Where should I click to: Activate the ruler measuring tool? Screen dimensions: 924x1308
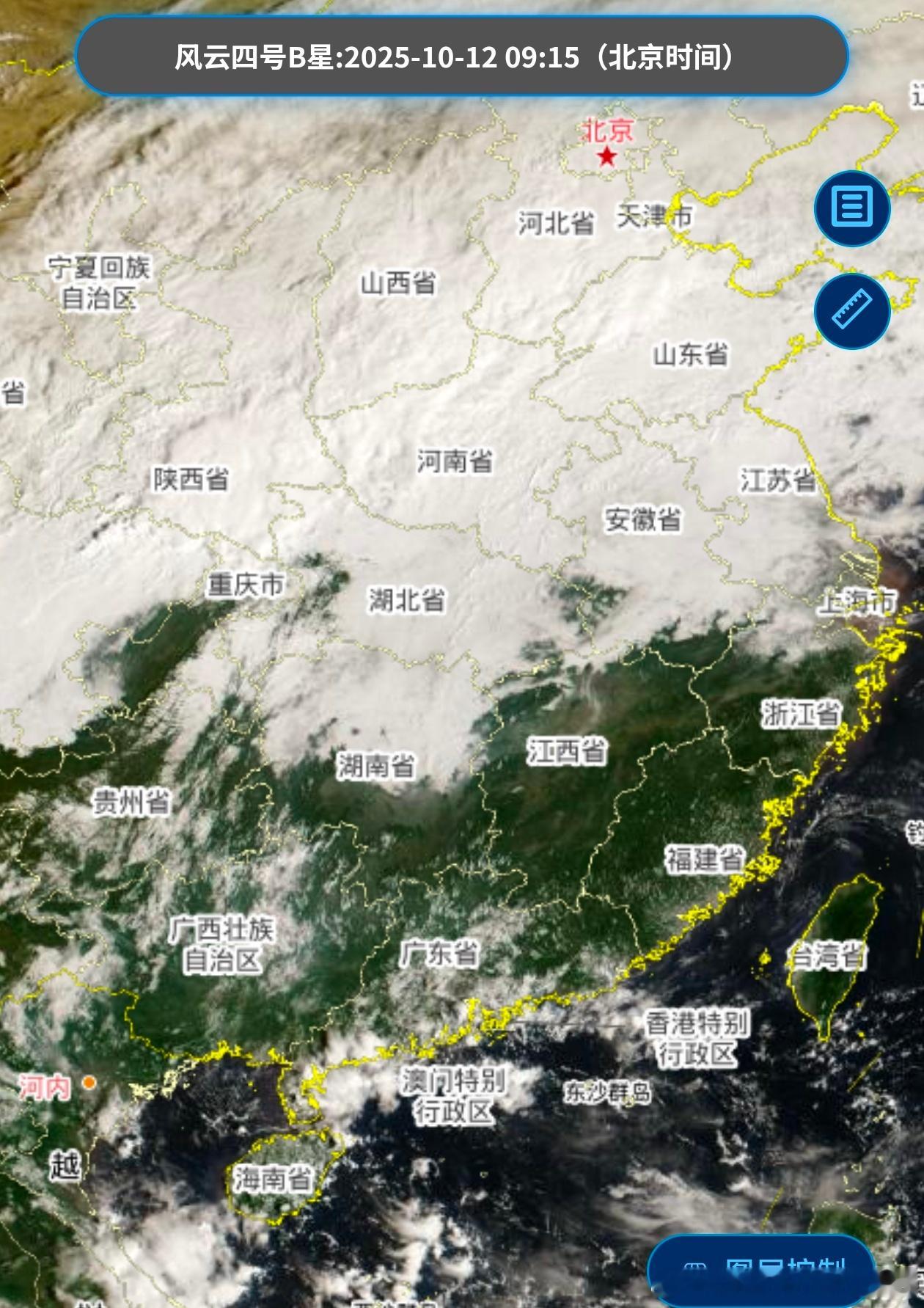point(852,310)
